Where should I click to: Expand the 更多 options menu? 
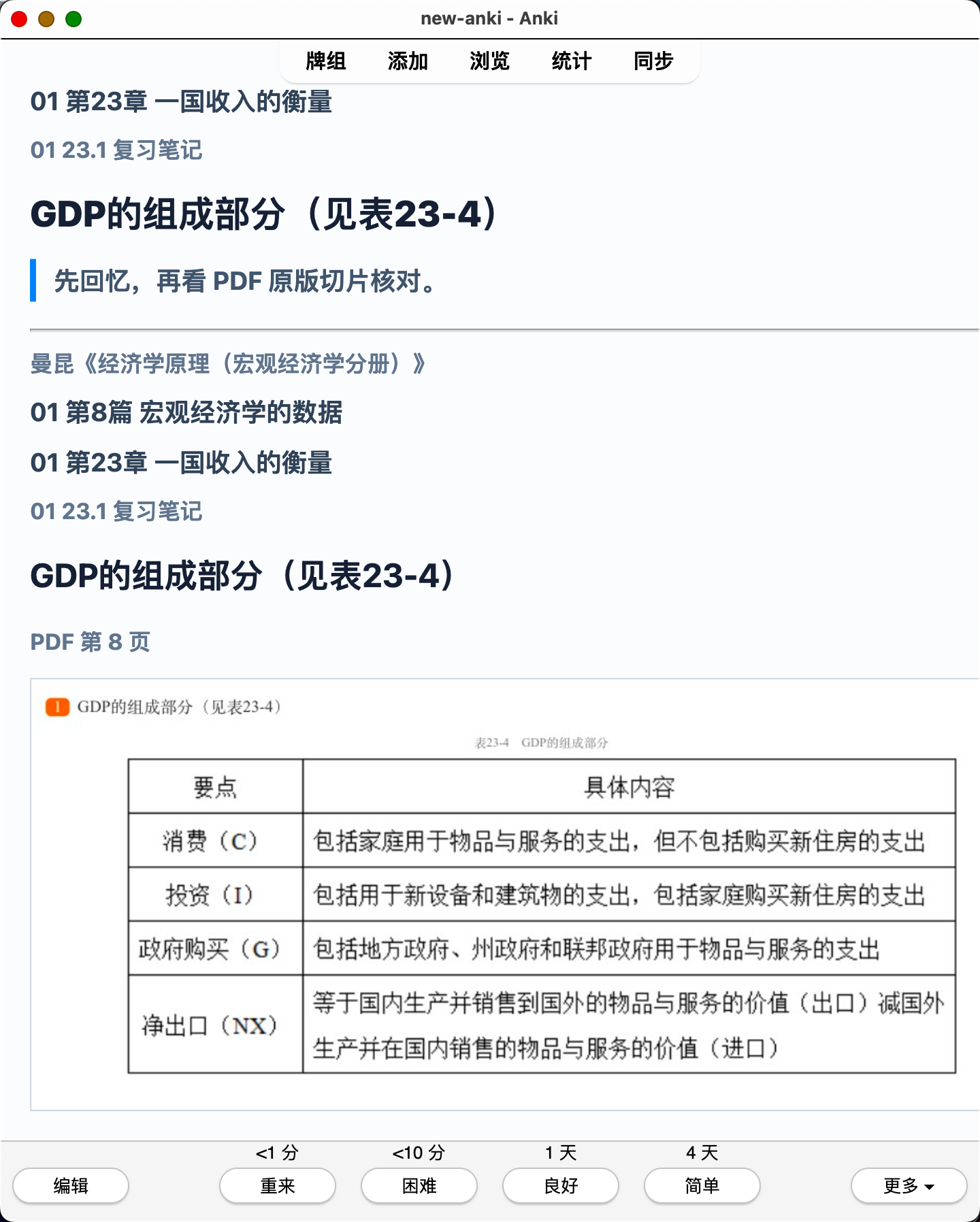[909, 1186]
